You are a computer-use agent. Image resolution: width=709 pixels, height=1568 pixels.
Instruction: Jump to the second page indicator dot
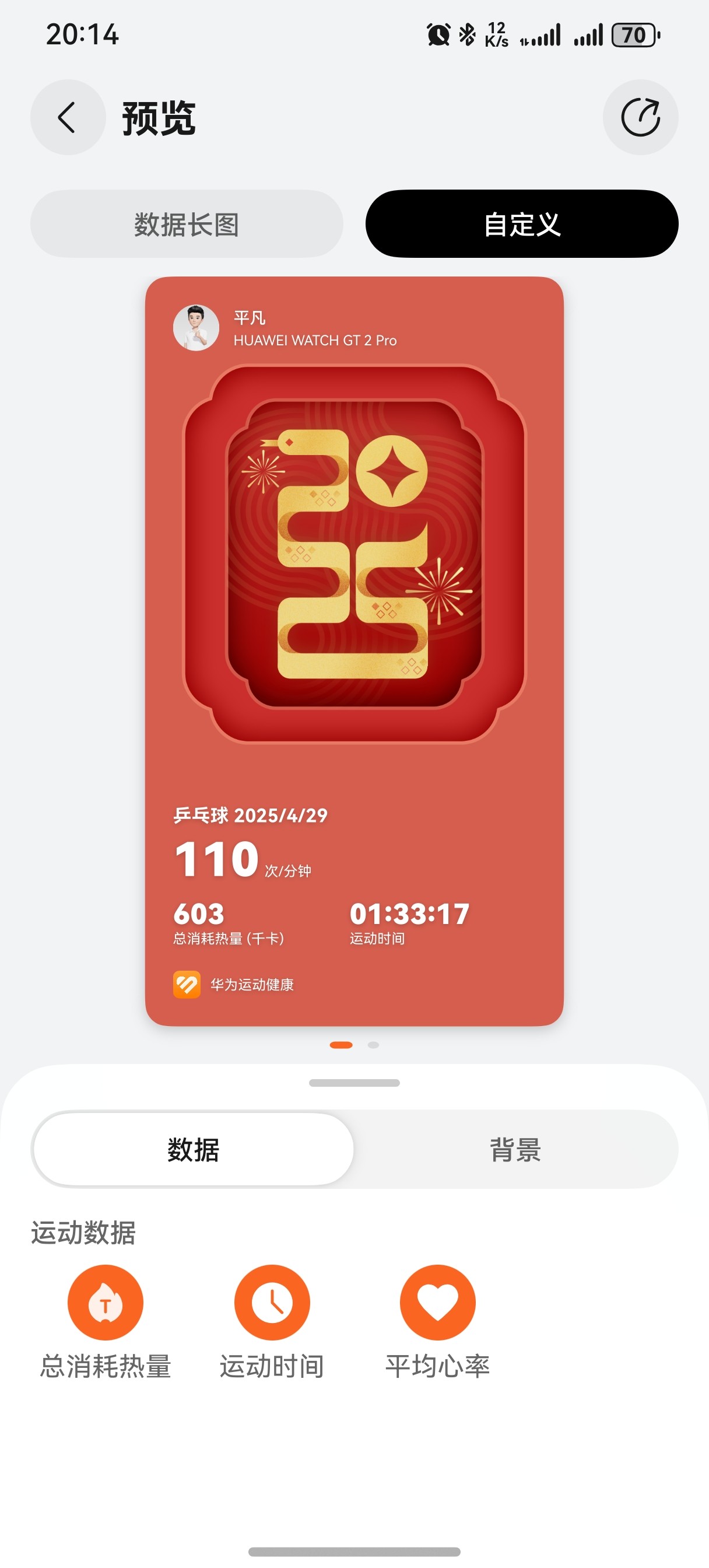coord(373,1045)
